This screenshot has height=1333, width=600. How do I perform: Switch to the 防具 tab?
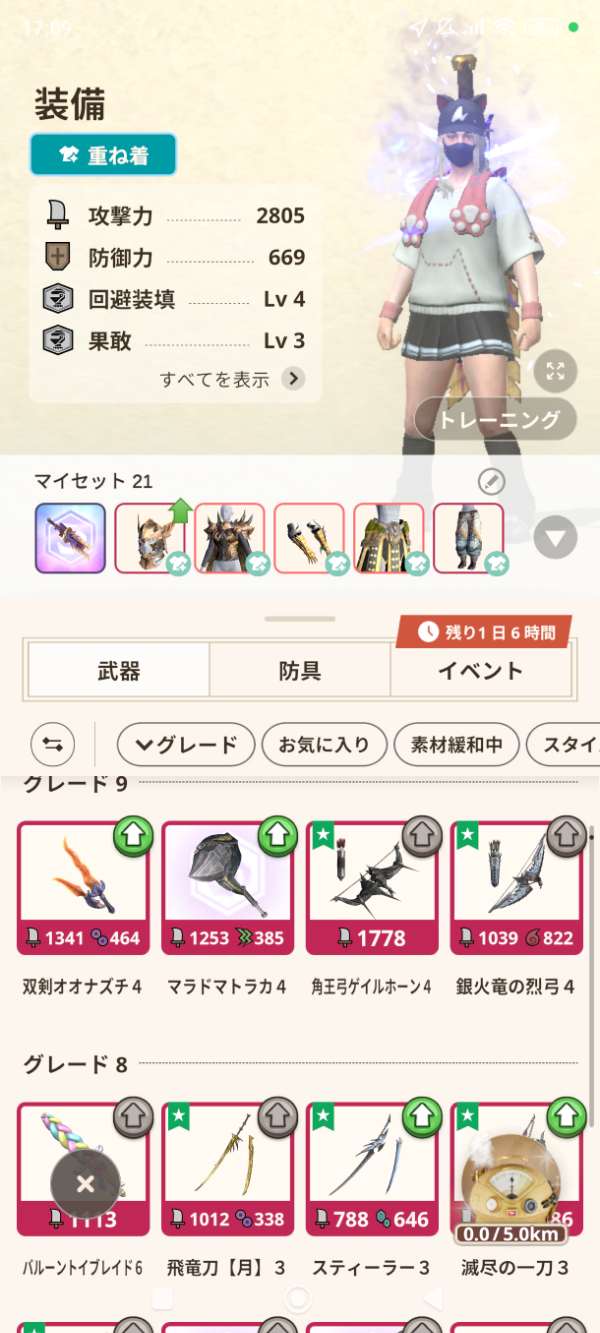point(299,671)
